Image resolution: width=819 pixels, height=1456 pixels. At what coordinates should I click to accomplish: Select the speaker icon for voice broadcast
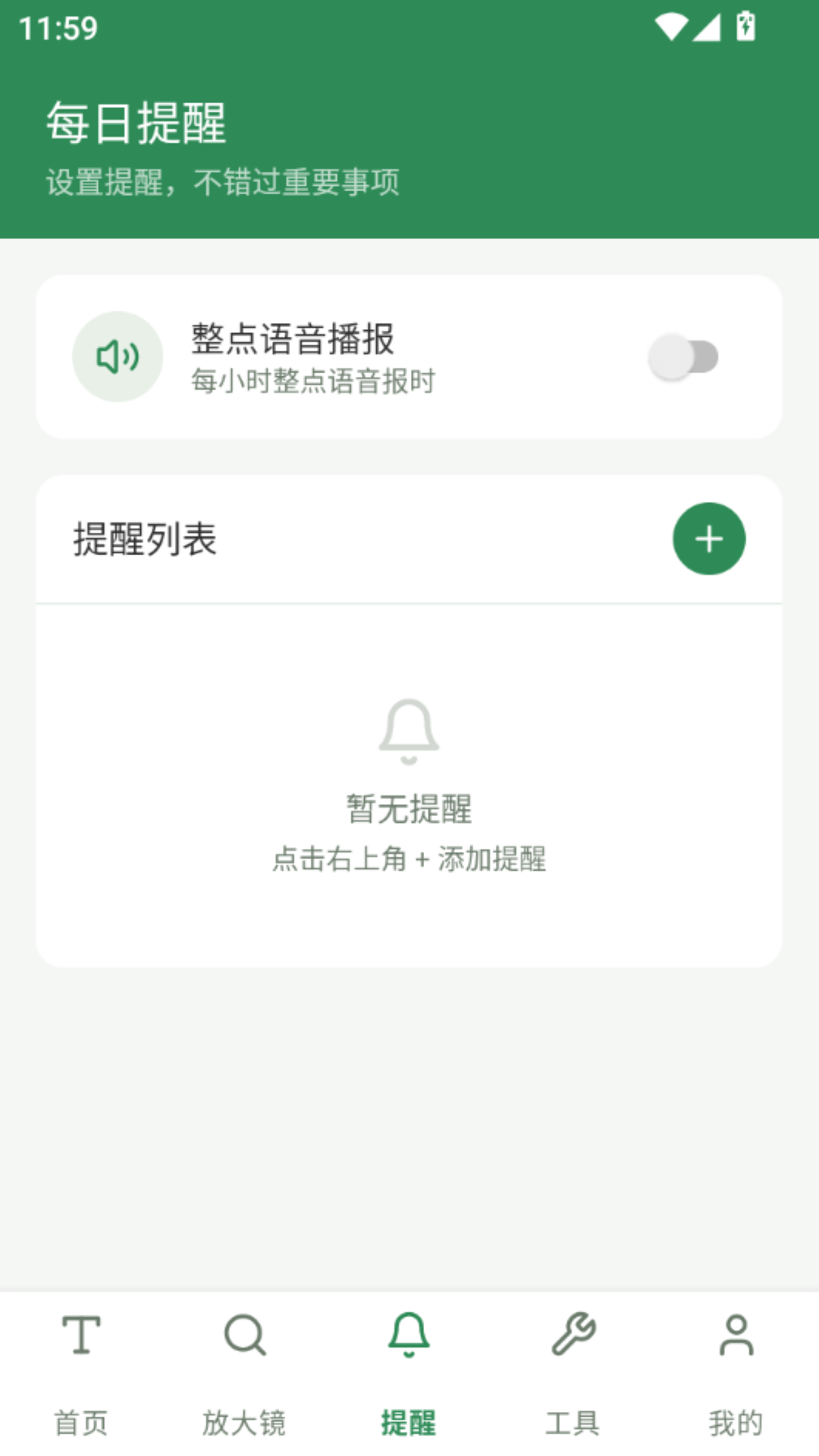[118, 356]
